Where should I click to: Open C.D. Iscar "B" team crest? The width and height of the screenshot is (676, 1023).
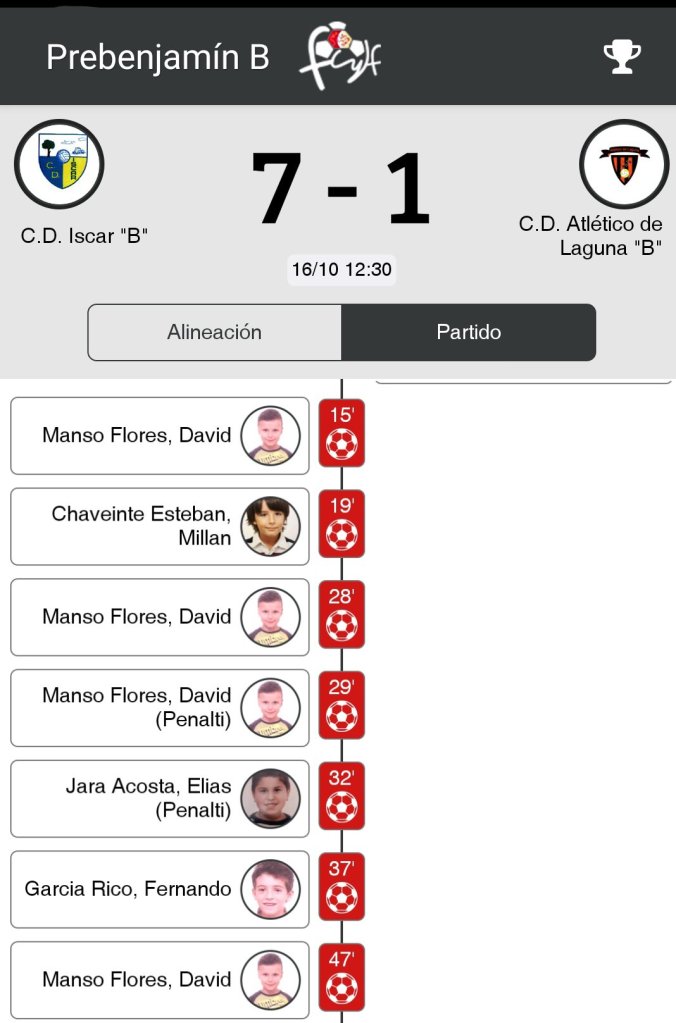pos(59,164)
